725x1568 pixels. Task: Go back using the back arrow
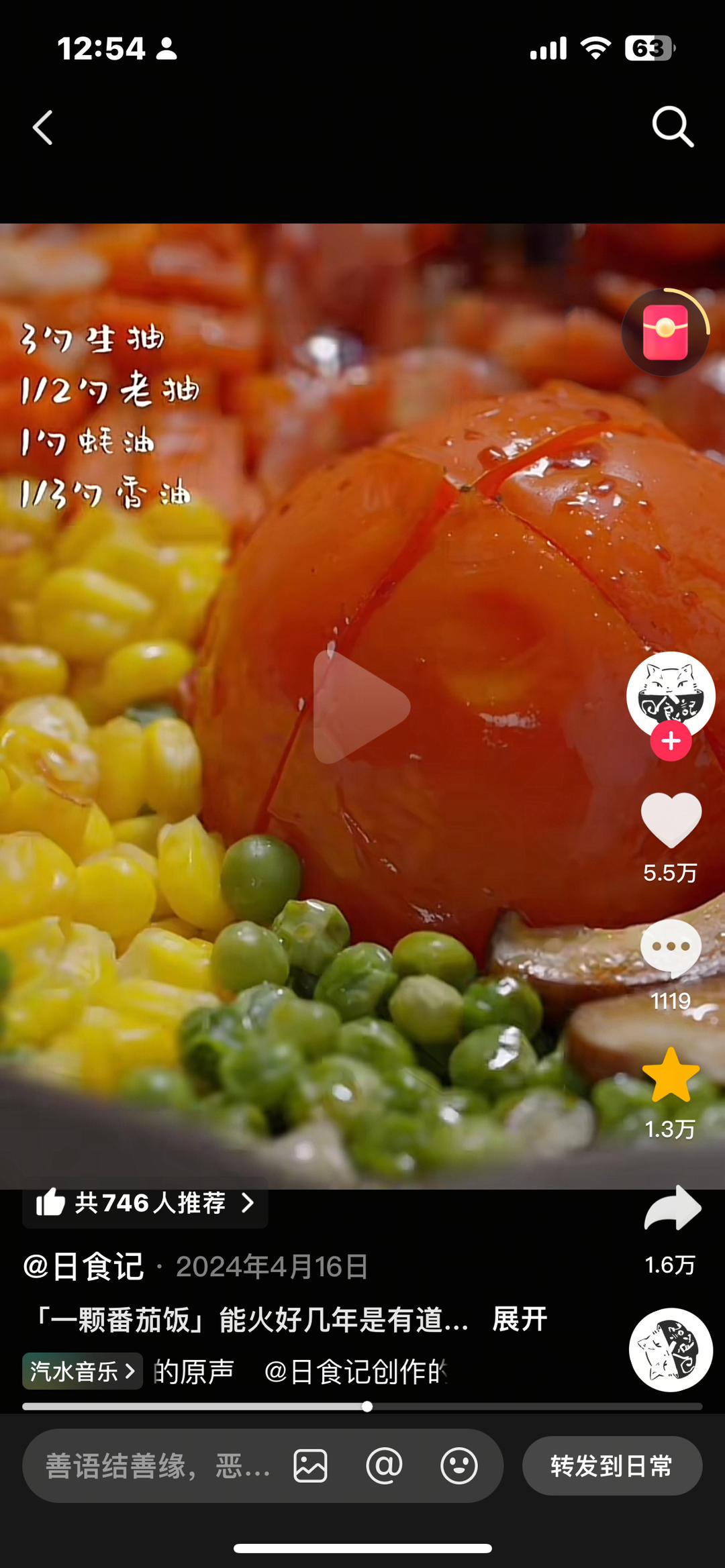(43, 127)
